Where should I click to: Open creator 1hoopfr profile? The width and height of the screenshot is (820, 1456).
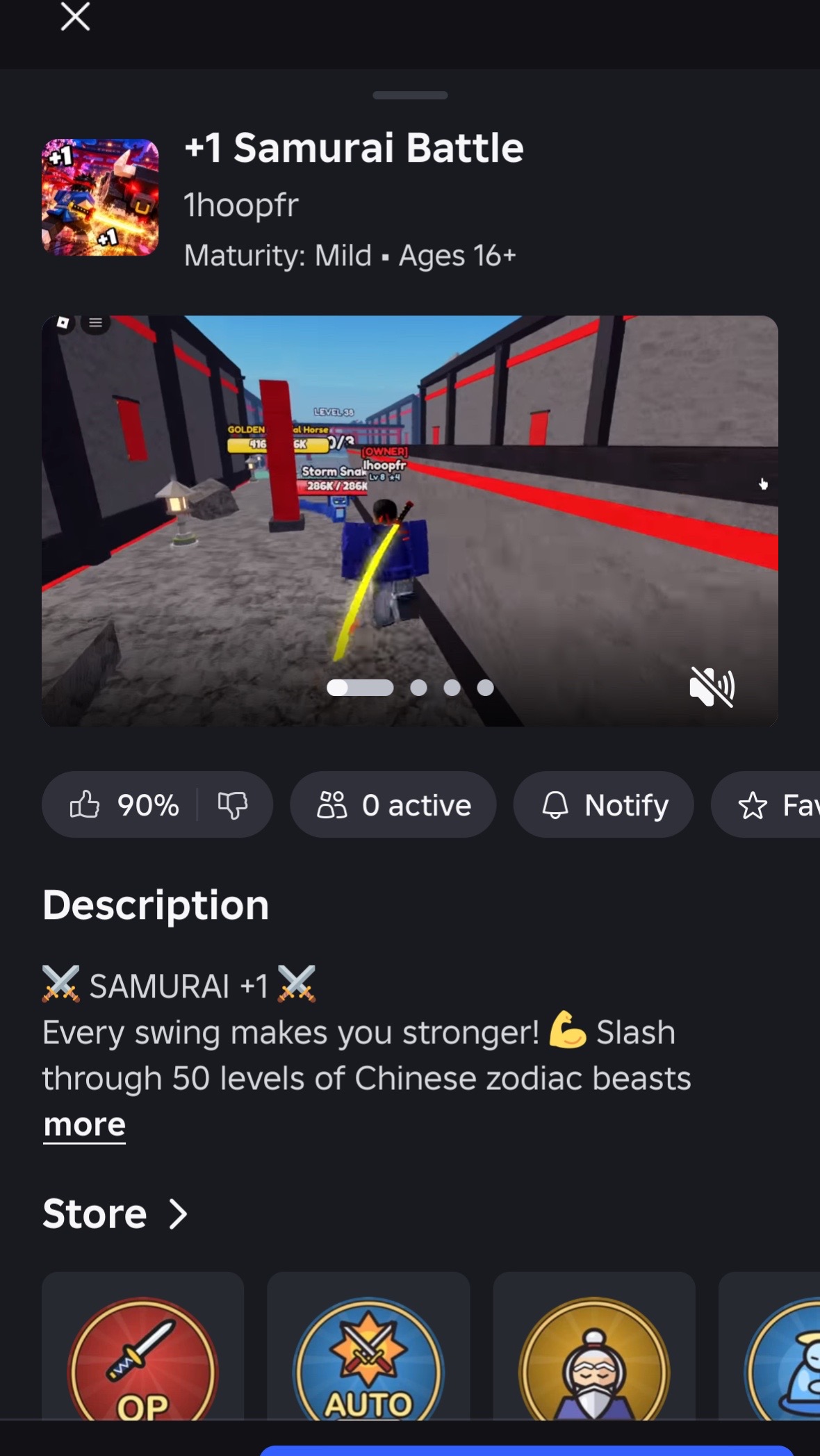[240, 205]
